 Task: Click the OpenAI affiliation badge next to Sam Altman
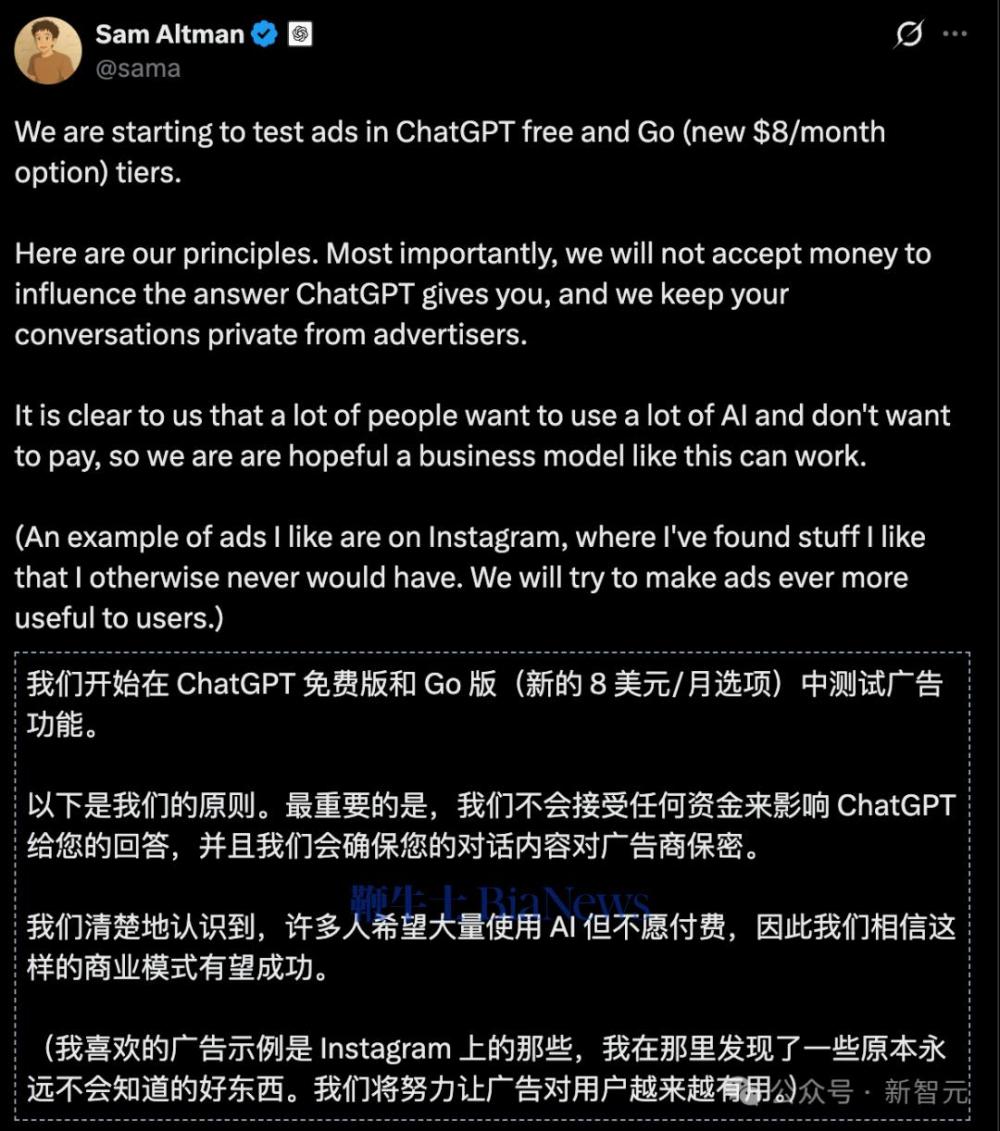click(x=301, y=33)
